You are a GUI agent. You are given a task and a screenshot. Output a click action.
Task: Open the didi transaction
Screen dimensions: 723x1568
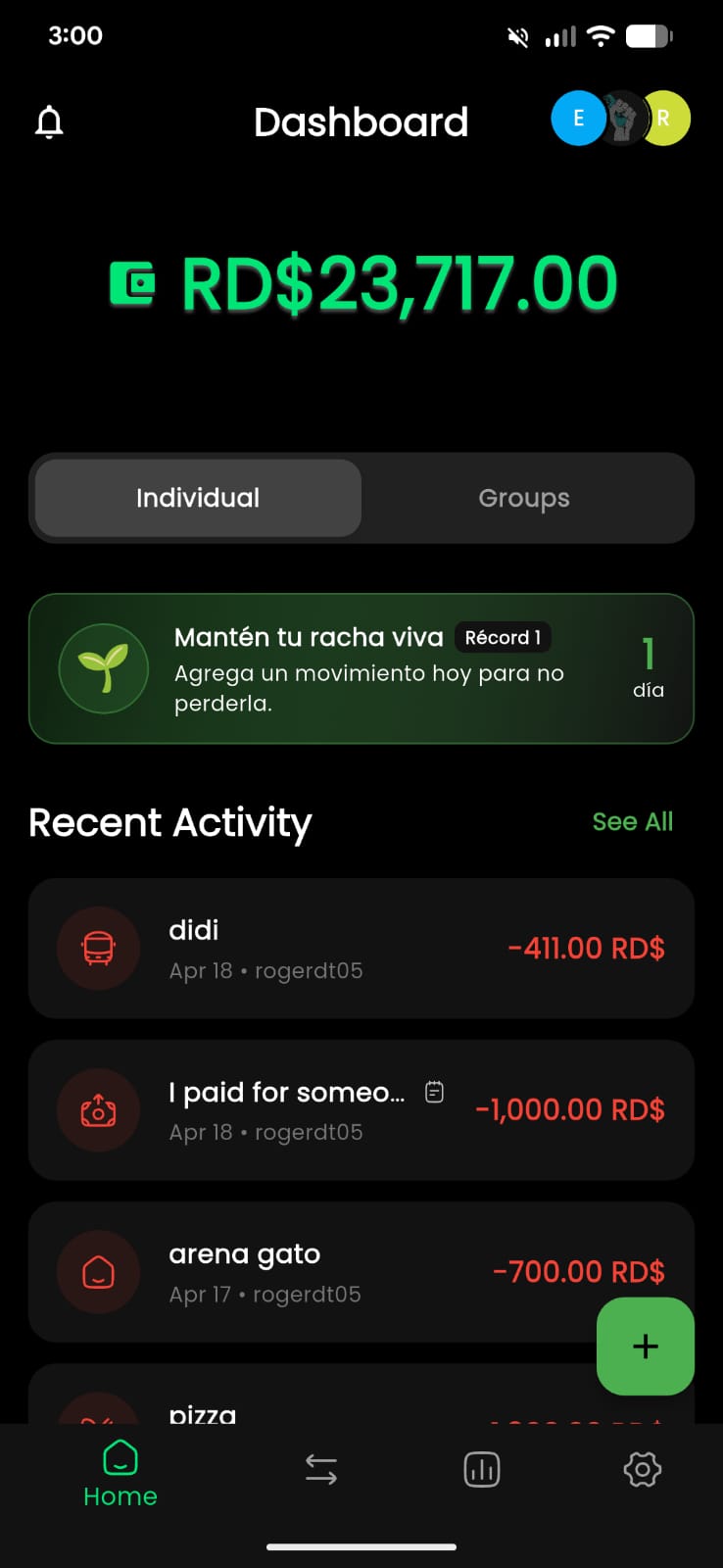click(x=361, y=948)
